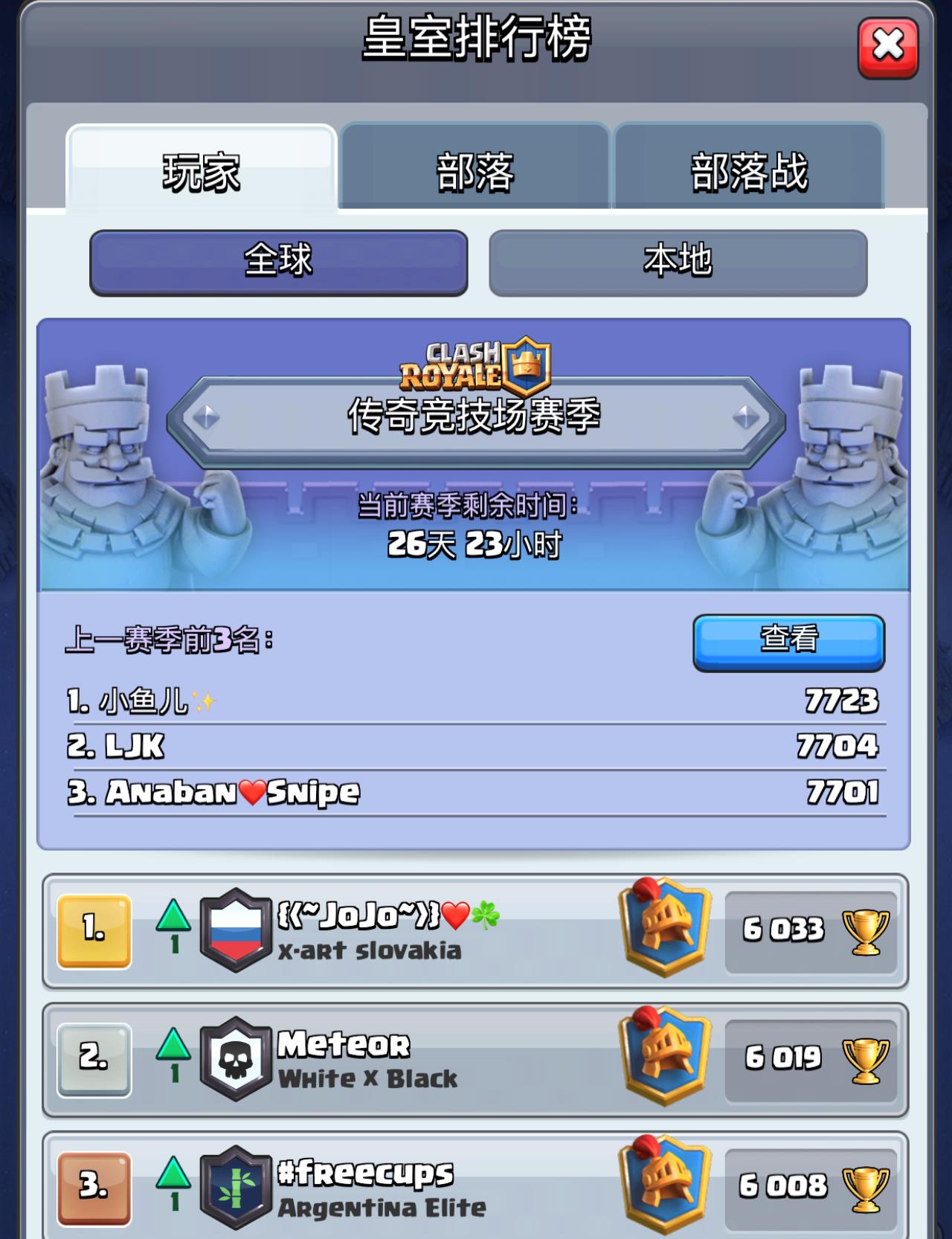Go to the previous season with the left arrow
Screen dimensions: 952x1239
(x=206, y=416)
